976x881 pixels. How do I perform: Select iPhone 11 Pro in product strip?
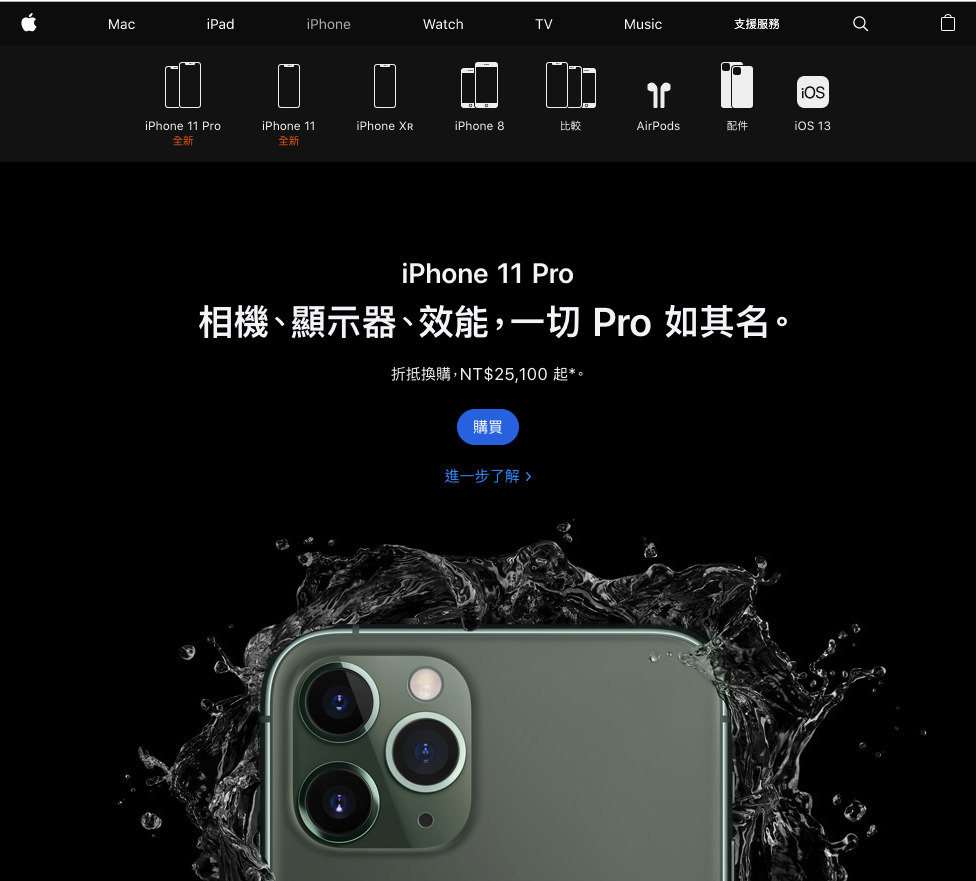pos(183,98)
